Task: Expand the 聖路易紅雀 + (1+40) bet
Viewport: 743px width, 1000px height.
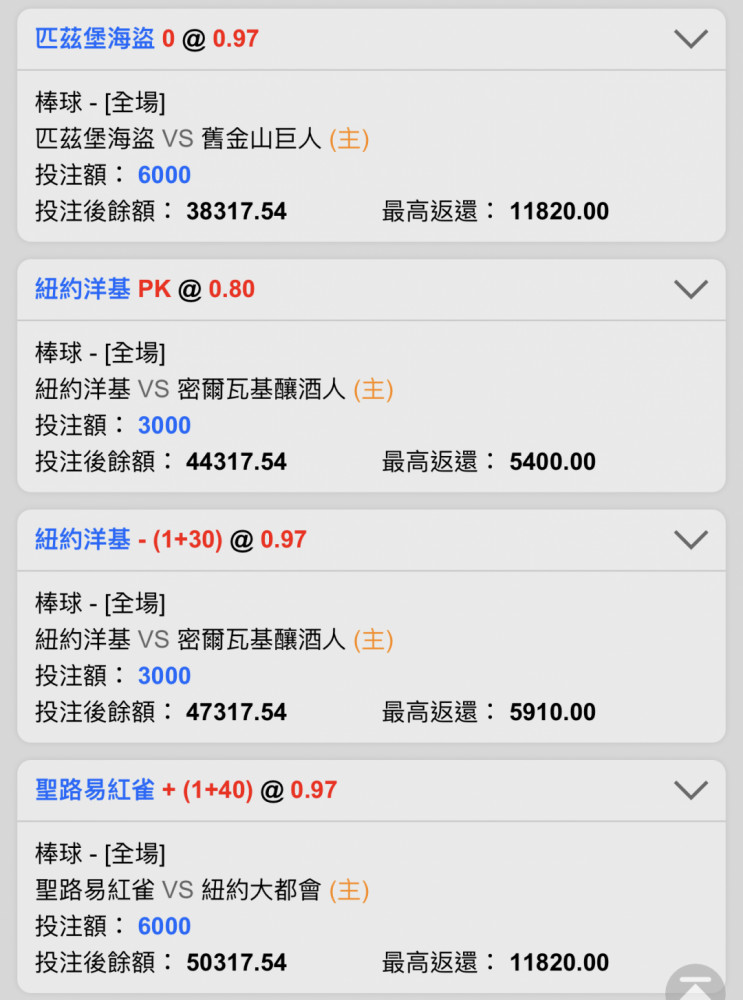Action: click(690, 790)
